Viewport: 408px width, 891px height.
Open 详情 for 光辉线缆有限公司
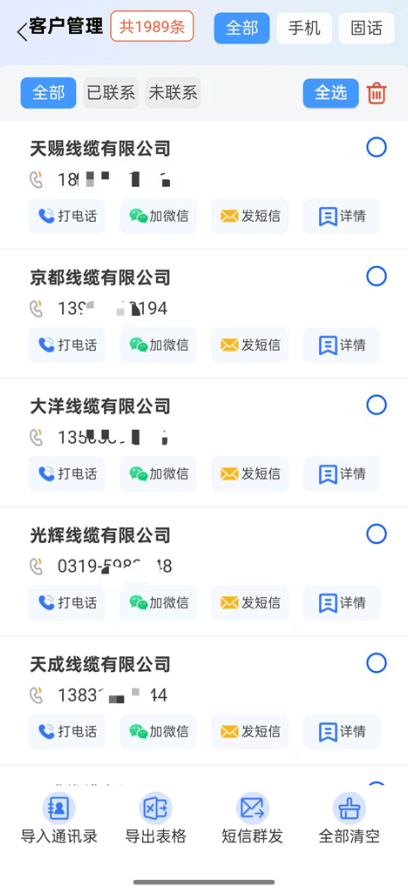342,603
